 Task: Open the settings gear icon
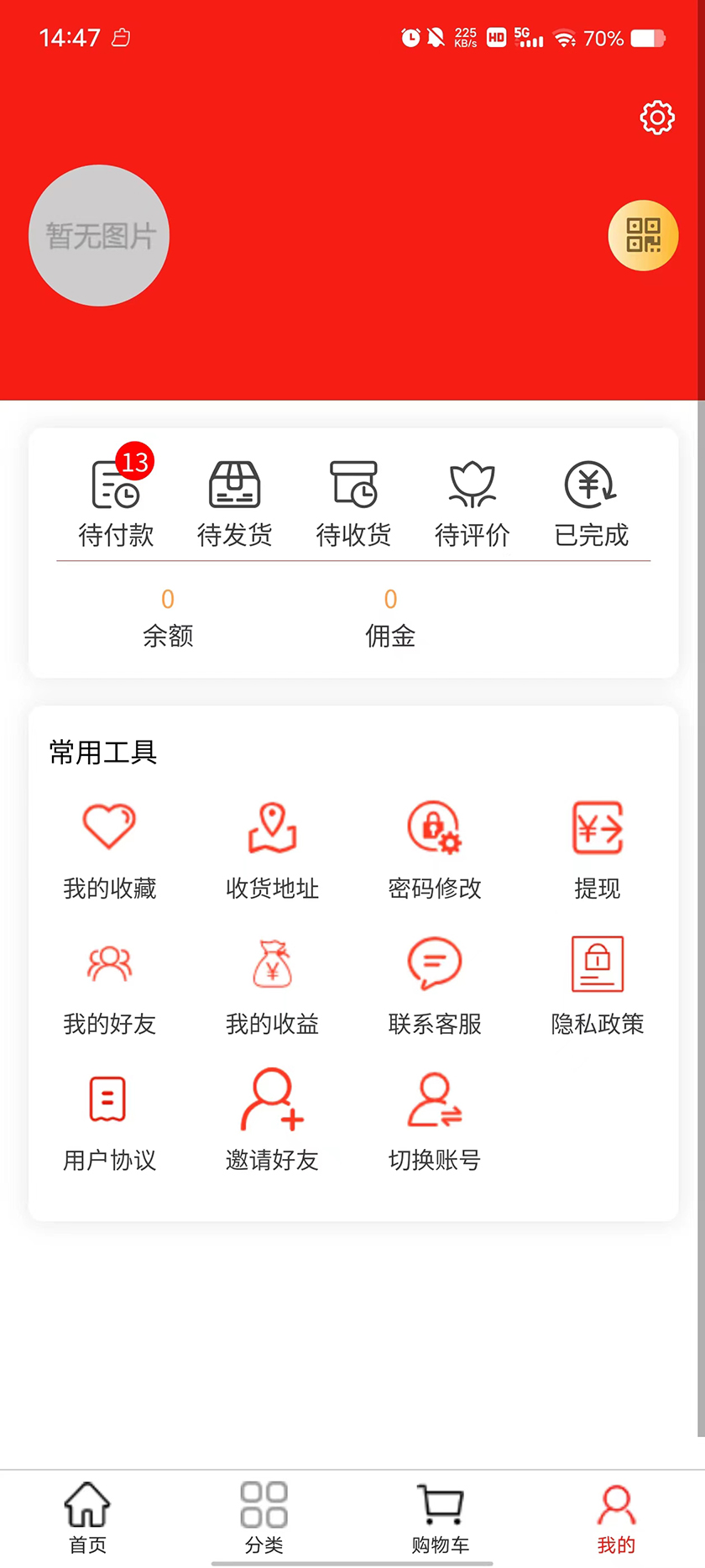pos(657,118)
